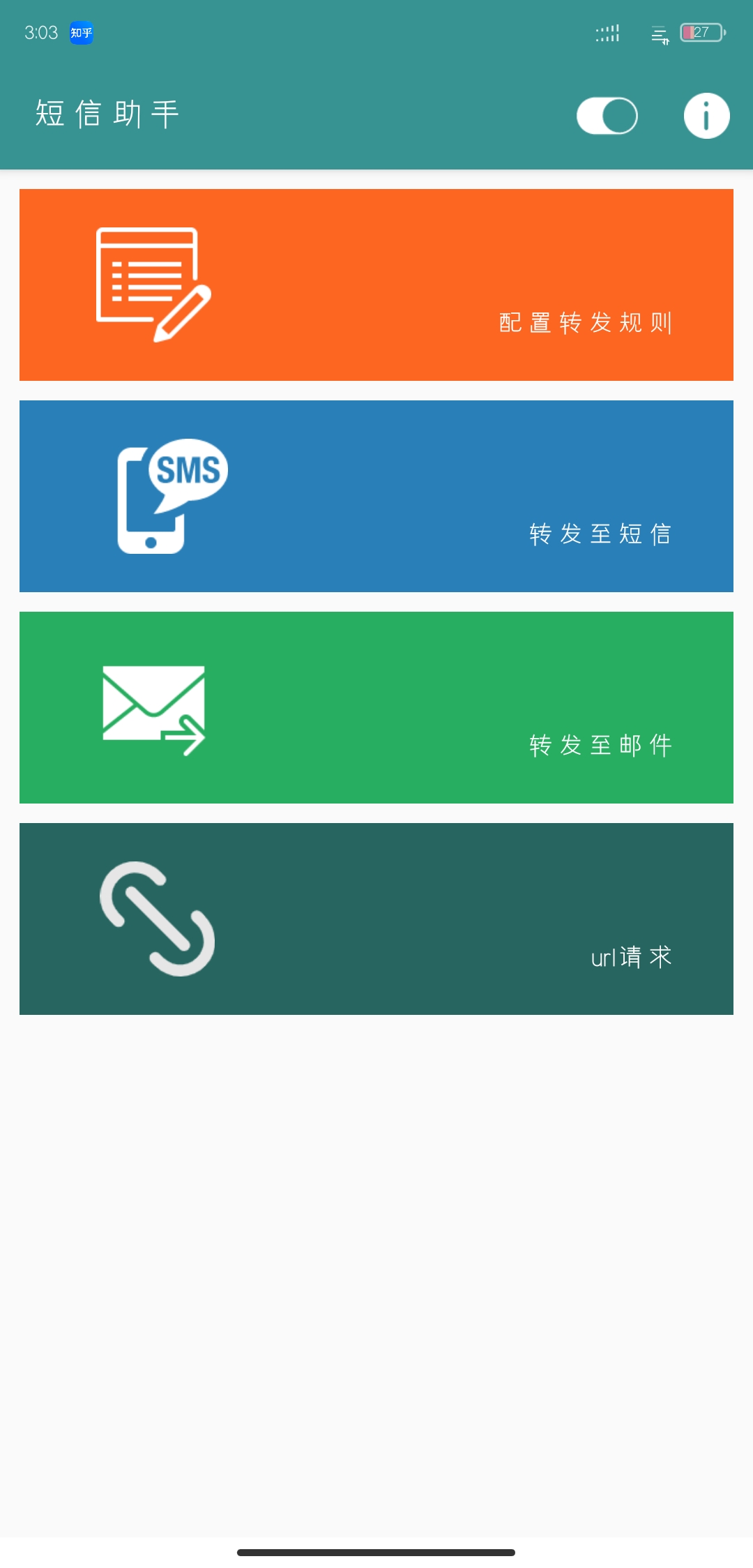Open 转发至邮件 settings card
This screenshot has height=1568, width=753.
coord(376,707)
